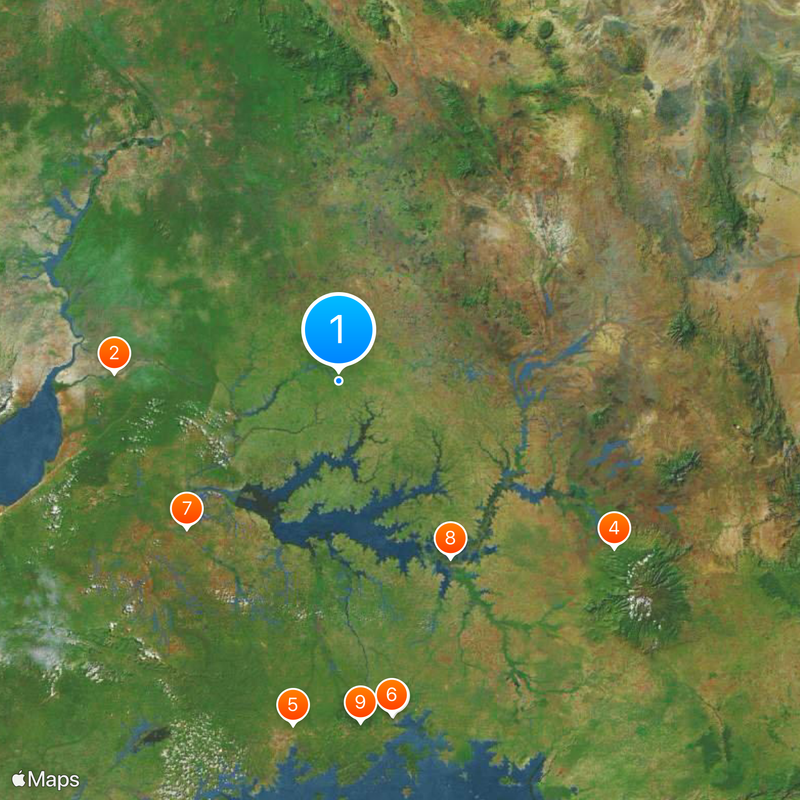Select the orange pin numbered 9
Viewport: 800px width, 800px height.
[x=360, y=702]
